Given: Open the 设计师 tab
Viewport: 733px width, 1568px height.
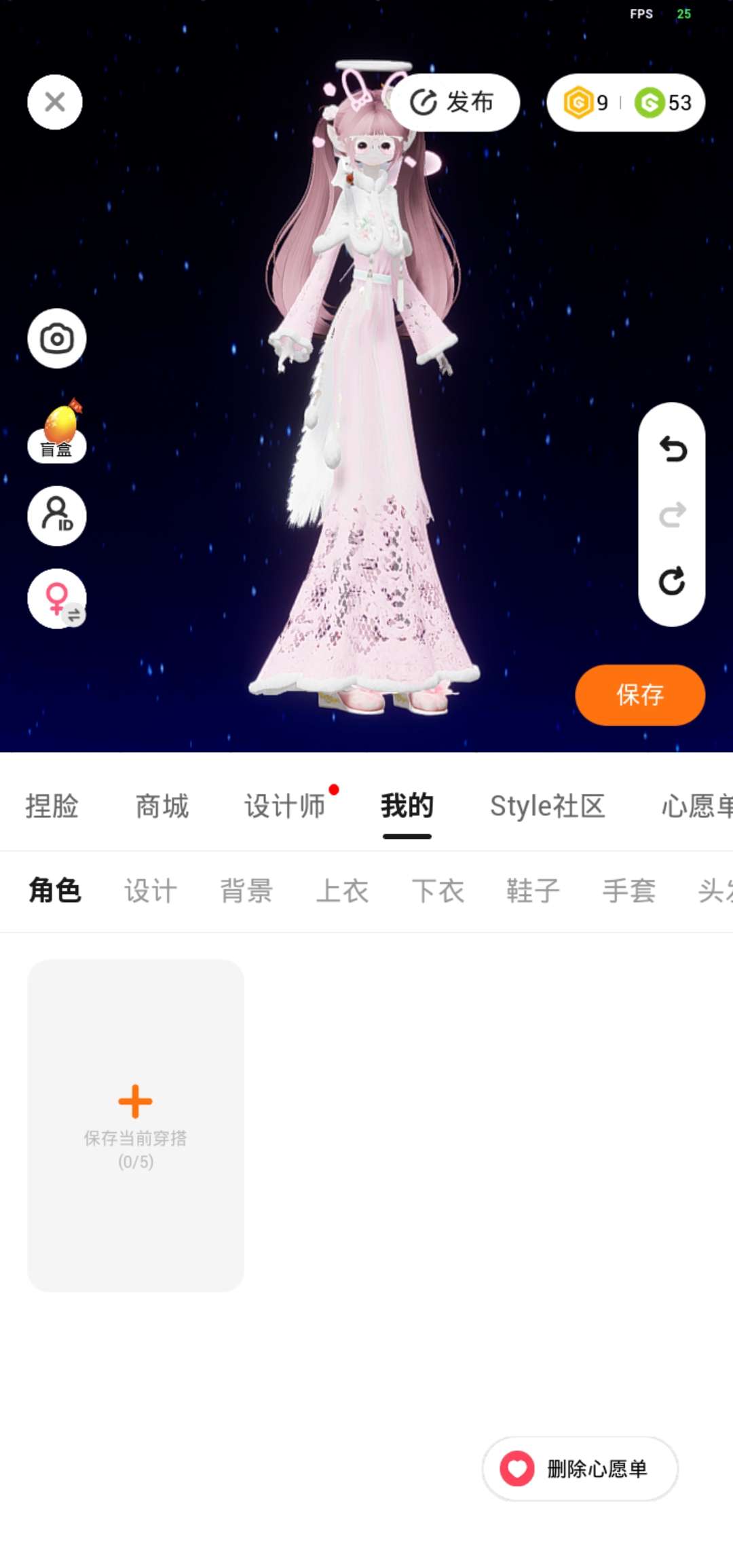Looking at the screenshot, I should pos(285,806).
